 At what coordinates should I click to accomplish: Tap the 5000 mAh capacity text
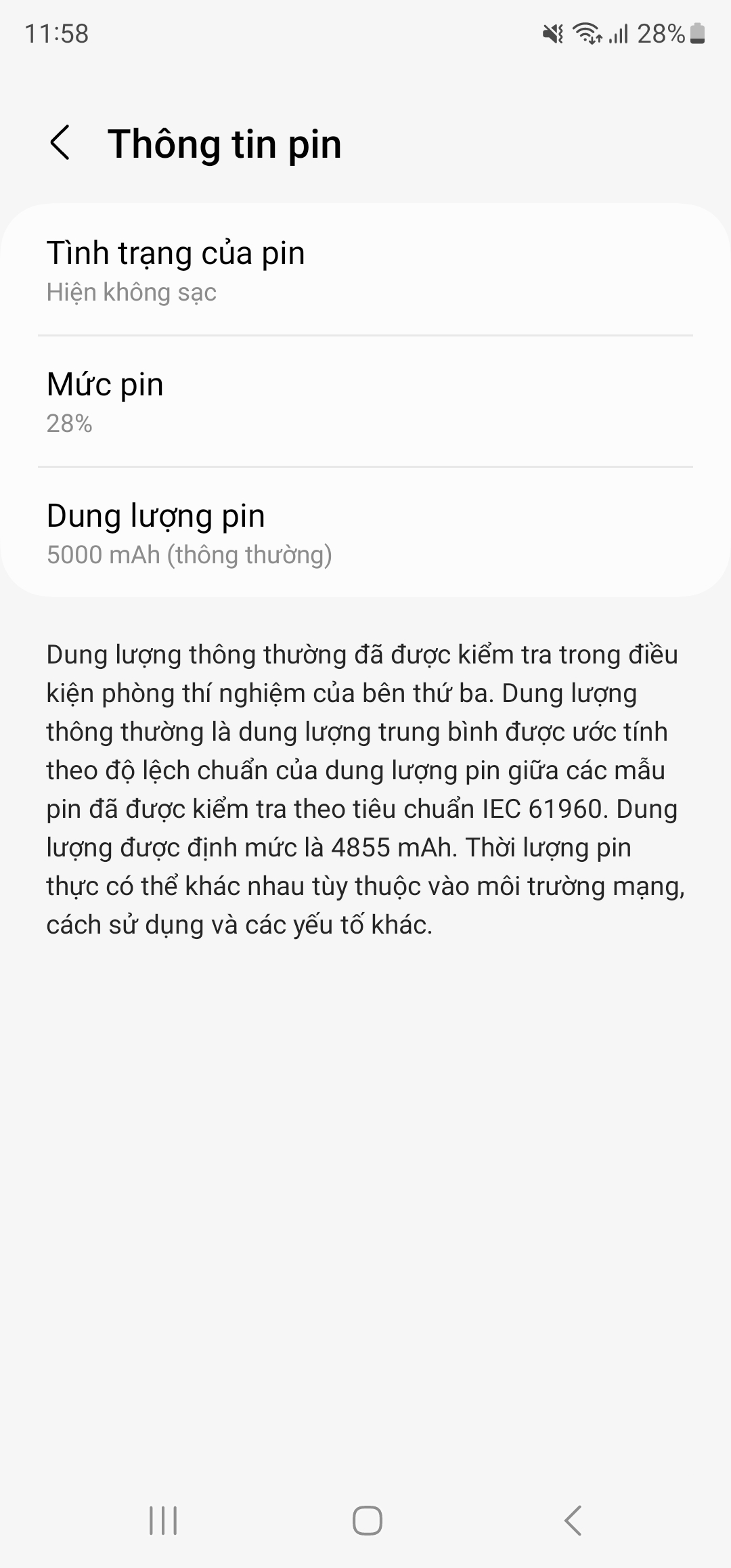(x=190, y=554)
